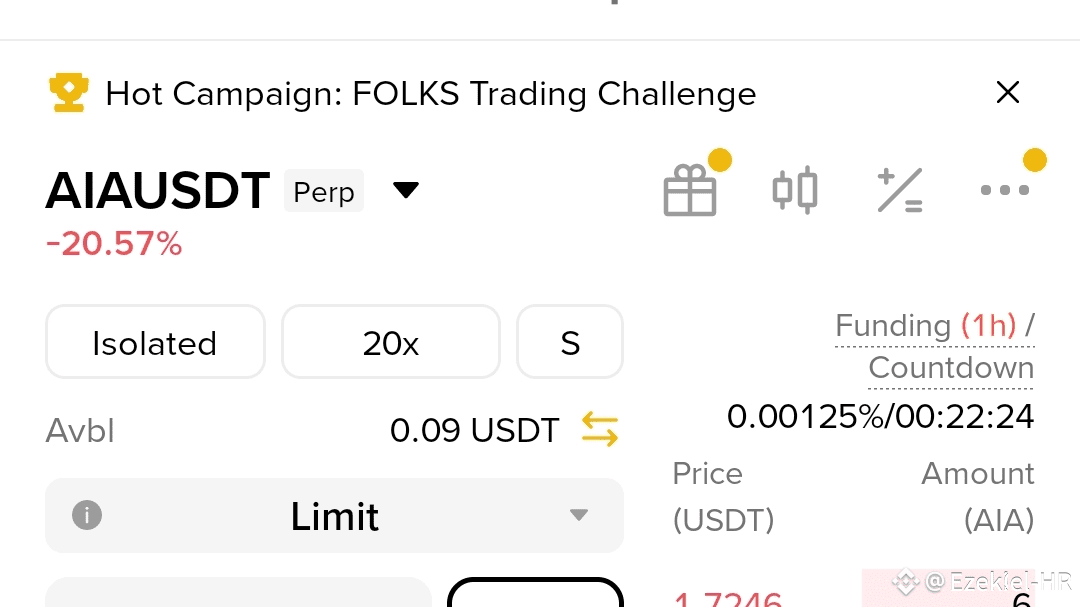Show info about the Limit order type
This screenshot has width=1080, height=607.
click(87, 516)
